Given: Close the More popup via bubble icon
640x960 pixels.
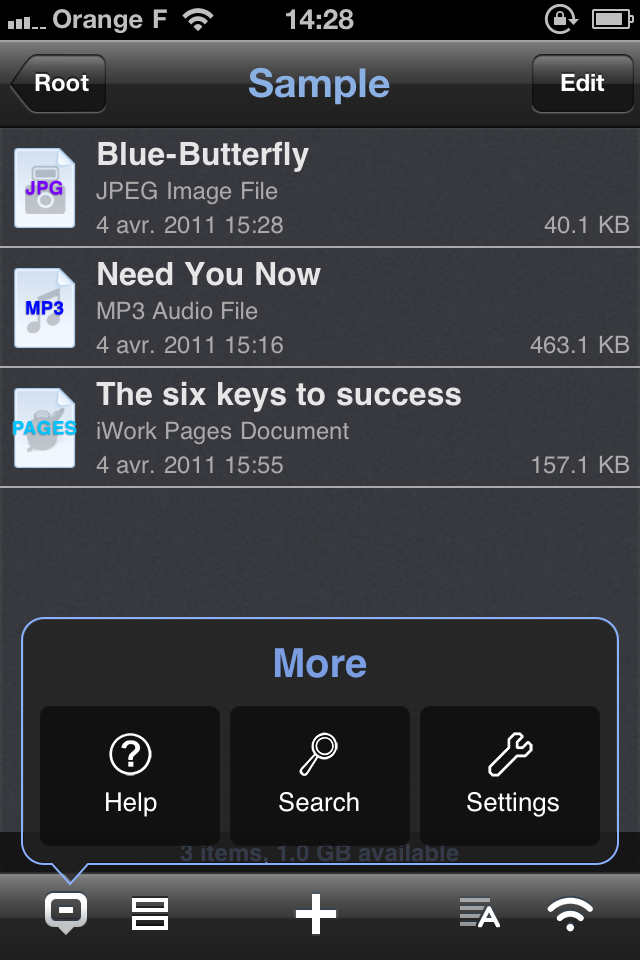Looking at the screenshot, I should point(66,913).
